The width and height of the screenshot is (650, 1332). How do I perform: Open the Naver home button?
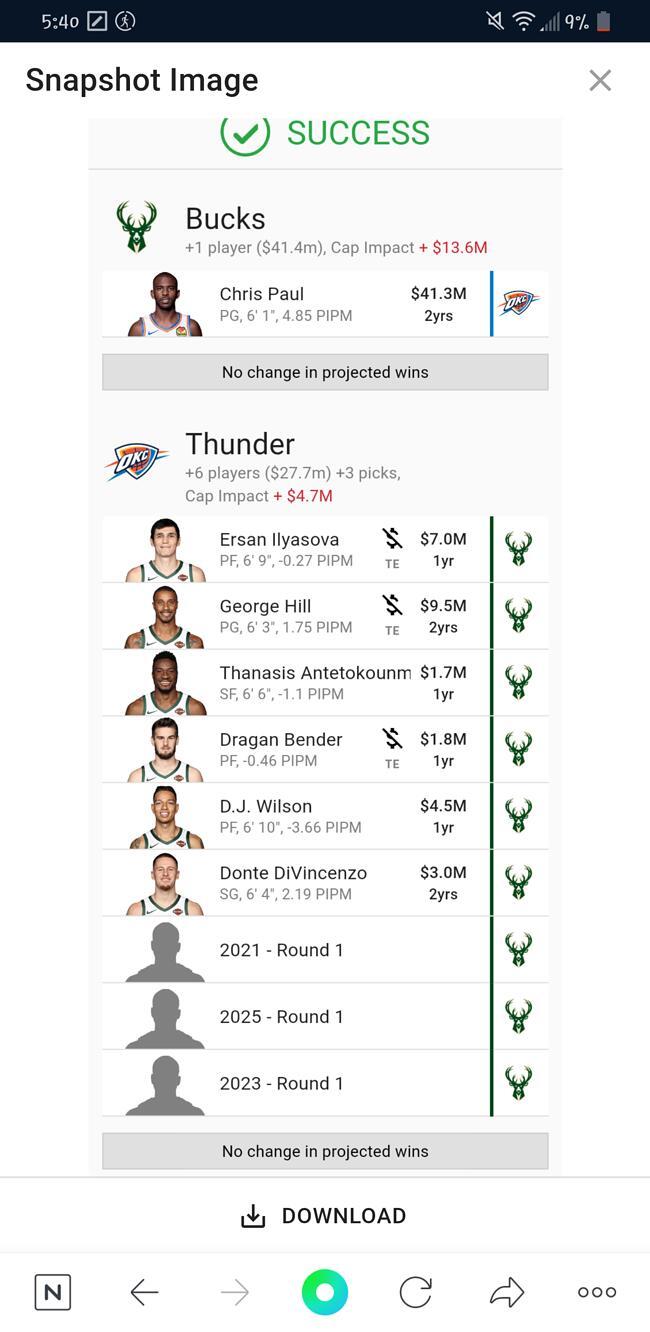click(53, 1292)
